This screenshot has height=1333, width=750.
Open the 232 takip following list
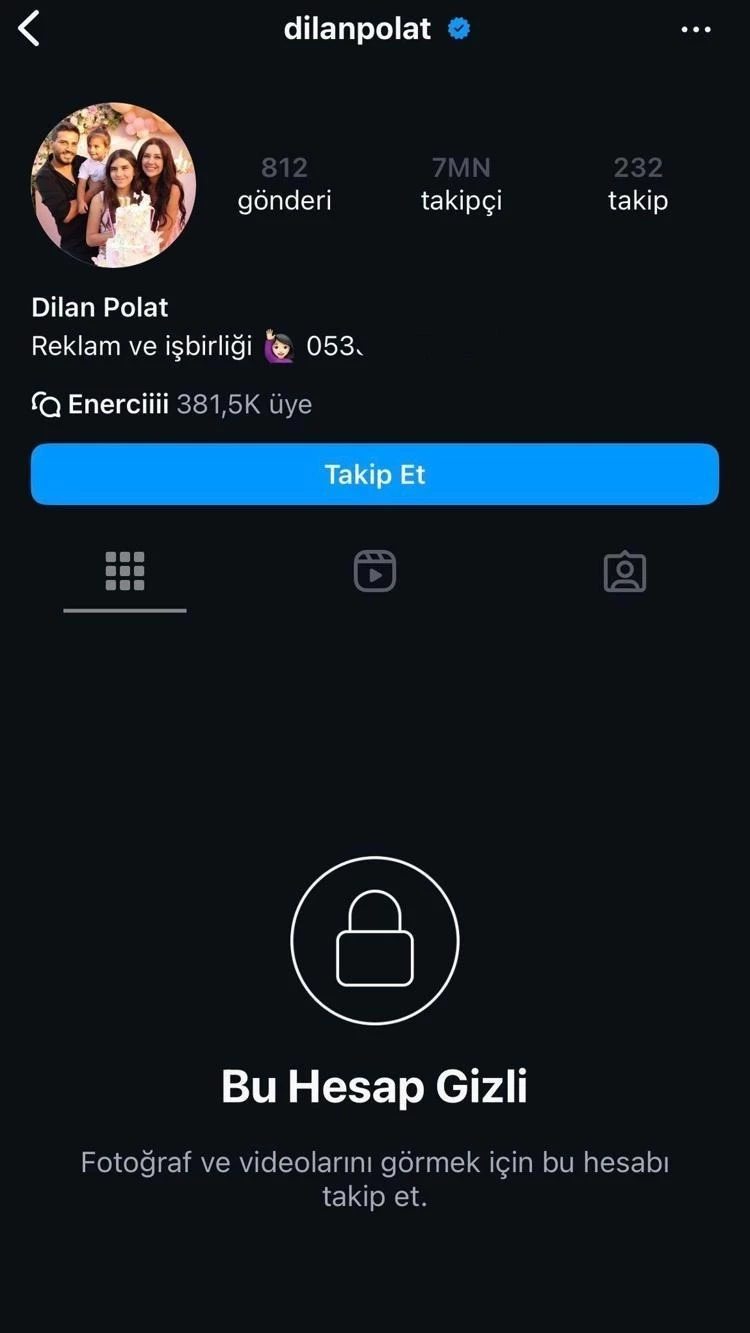click(637, 184)
